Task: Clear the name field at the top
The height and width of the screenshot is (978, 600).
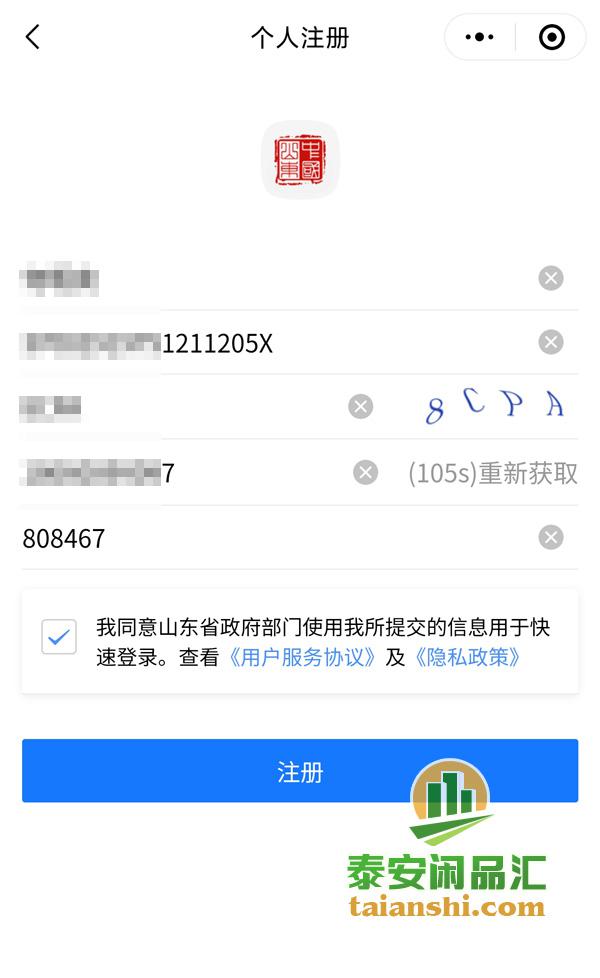Action: 551,278
